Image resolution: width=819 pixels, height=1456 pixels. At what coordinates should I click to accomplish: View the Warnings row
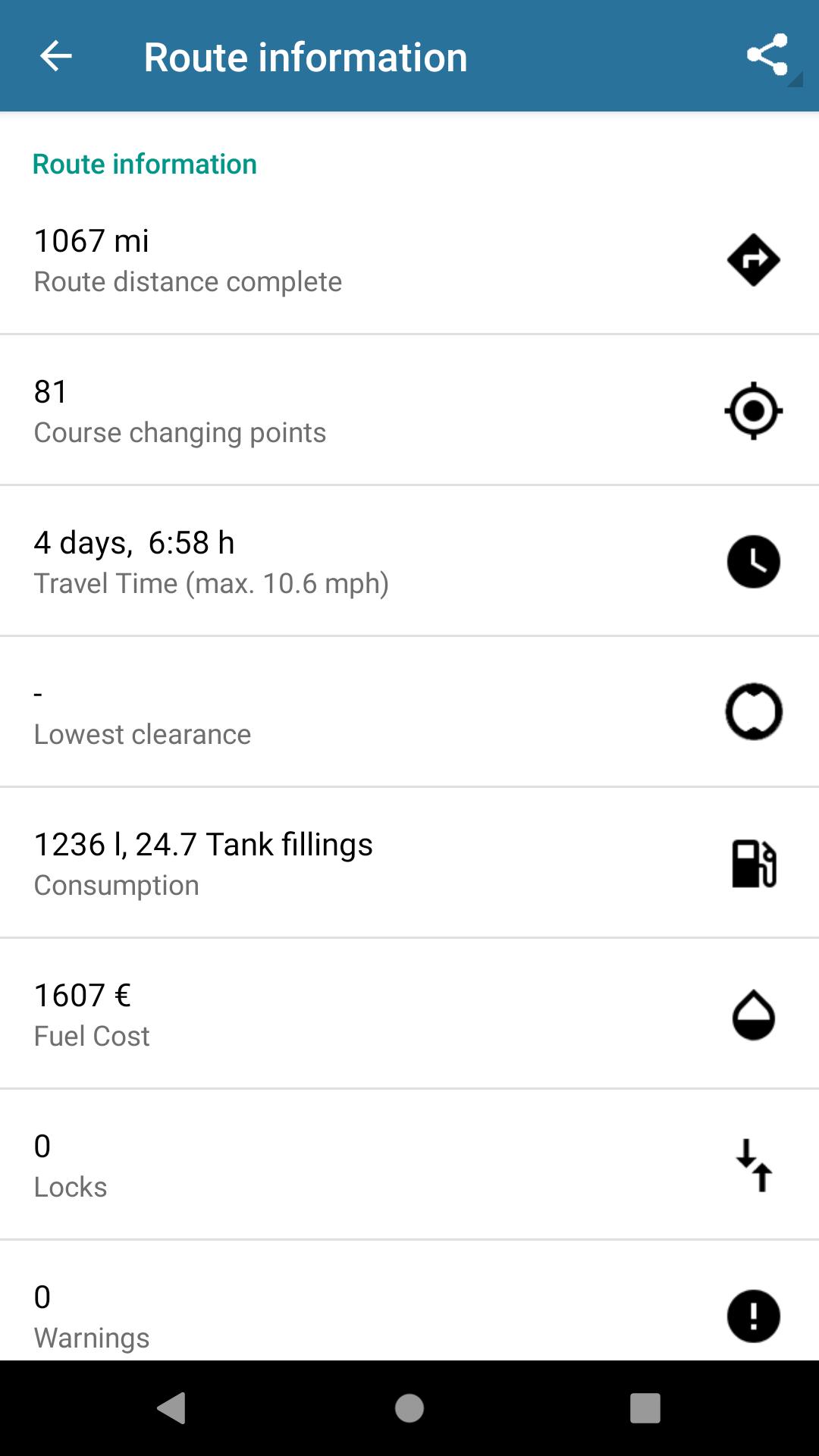(x=409, y=1301)
